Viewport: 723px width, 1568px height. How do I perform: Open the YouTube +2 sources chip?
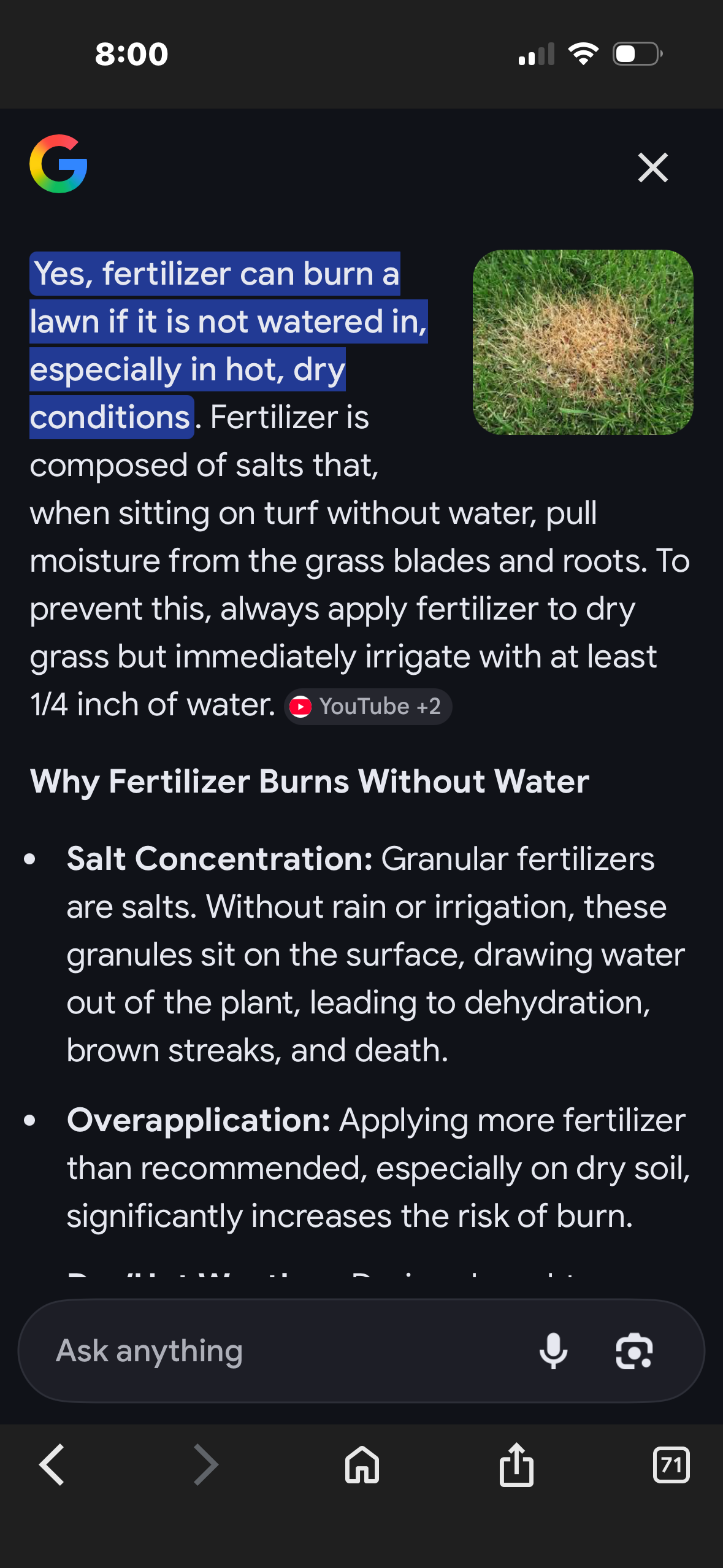pos(368,707)
